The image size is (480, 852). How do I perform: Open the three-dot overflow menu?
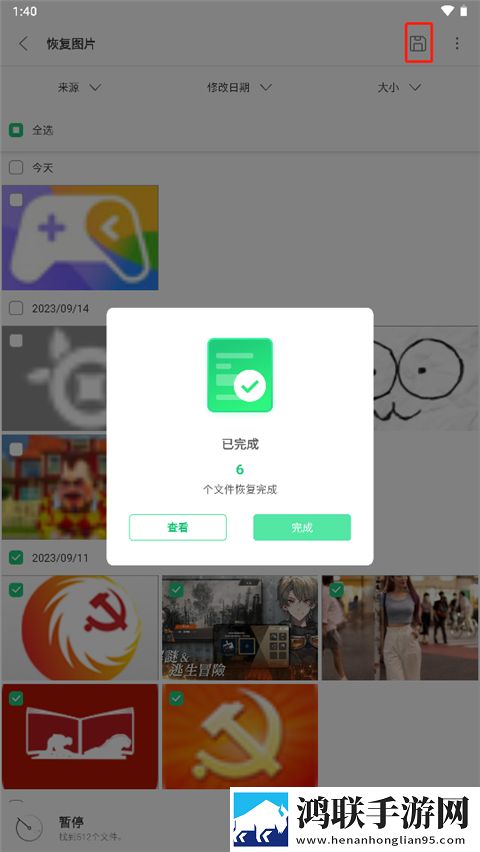click(457, 43)
